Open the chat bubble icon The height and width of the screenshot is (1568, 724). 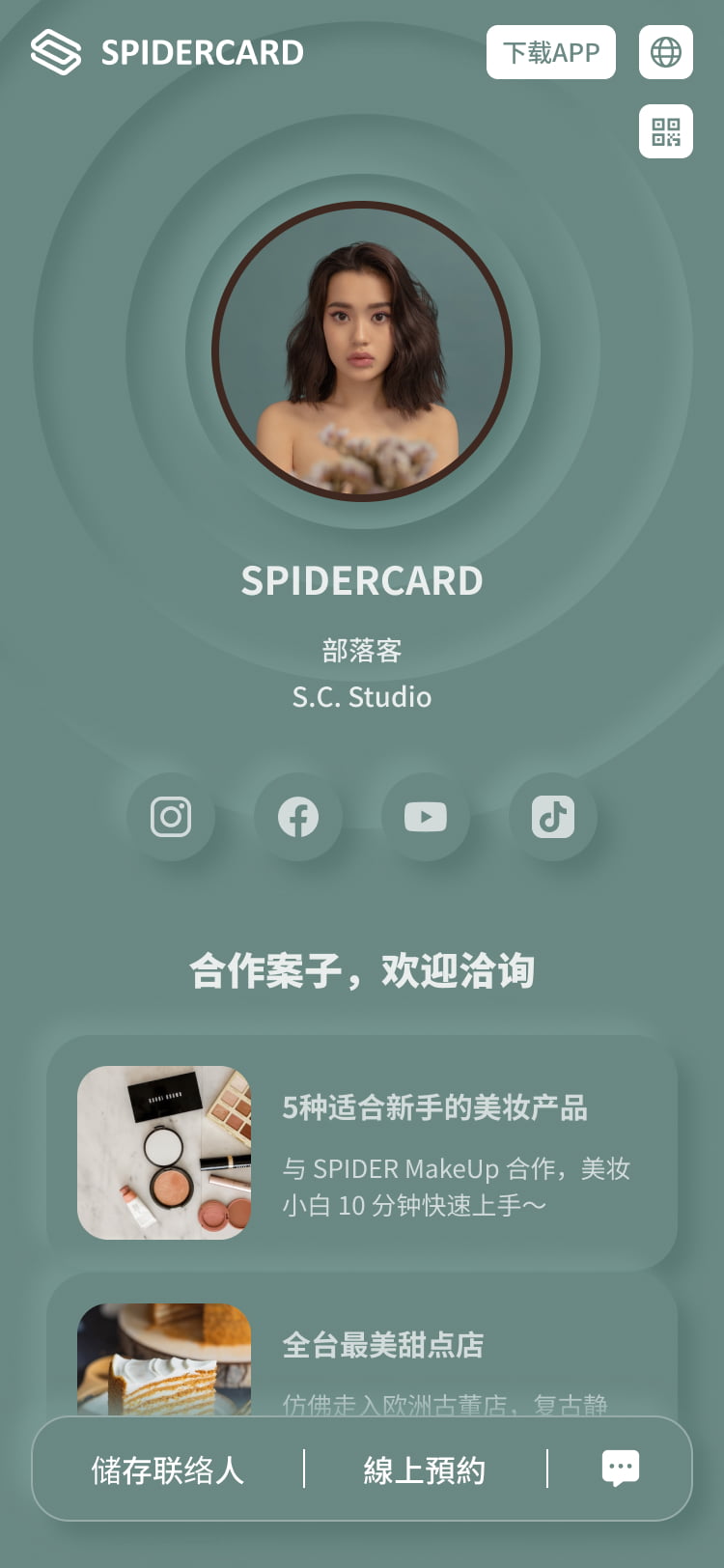pyautogui.click(x=620, y=1467)
